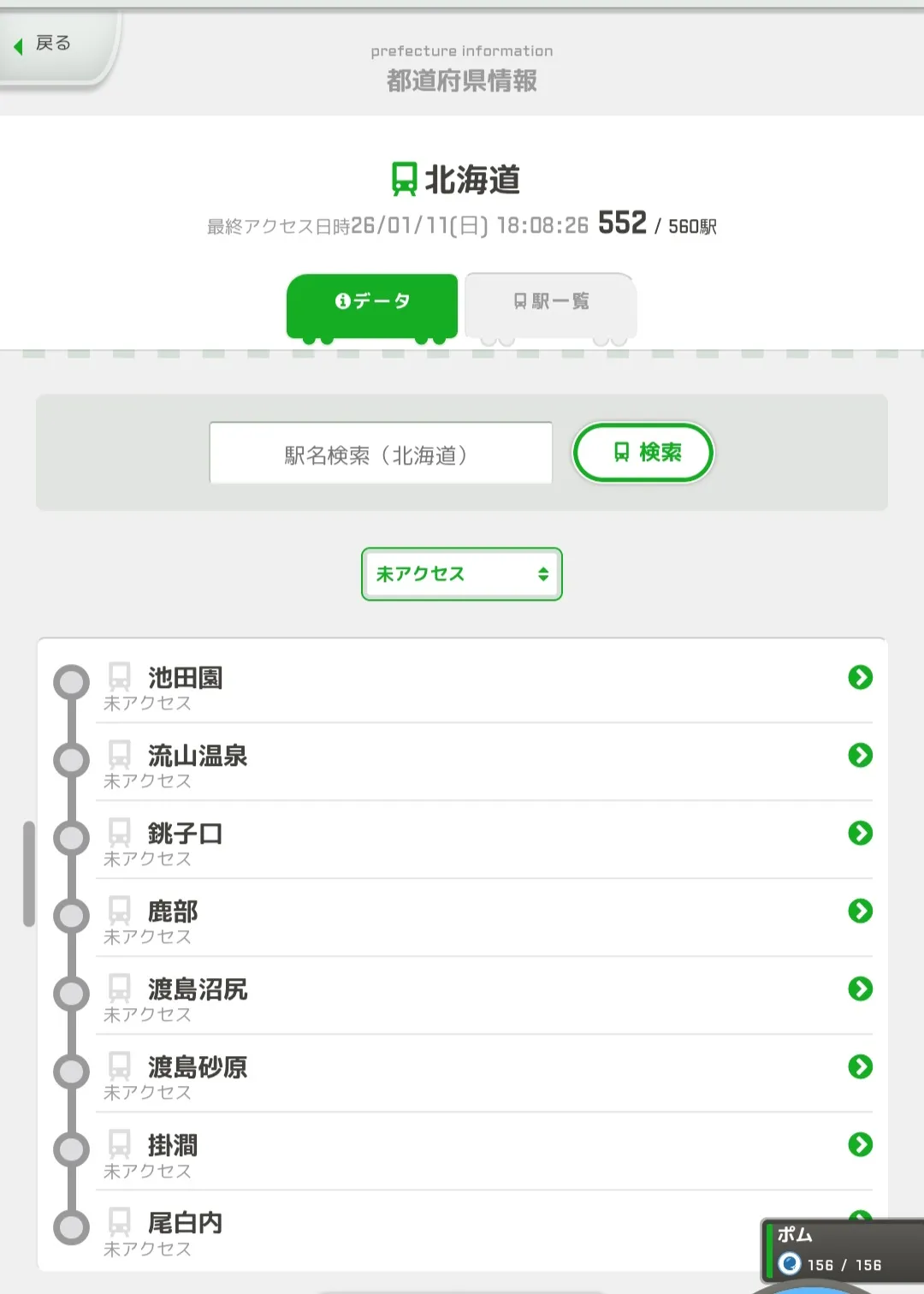Click the train icon beside 池田園 station
Screen dimensions: 924x1294
(118, 678)
